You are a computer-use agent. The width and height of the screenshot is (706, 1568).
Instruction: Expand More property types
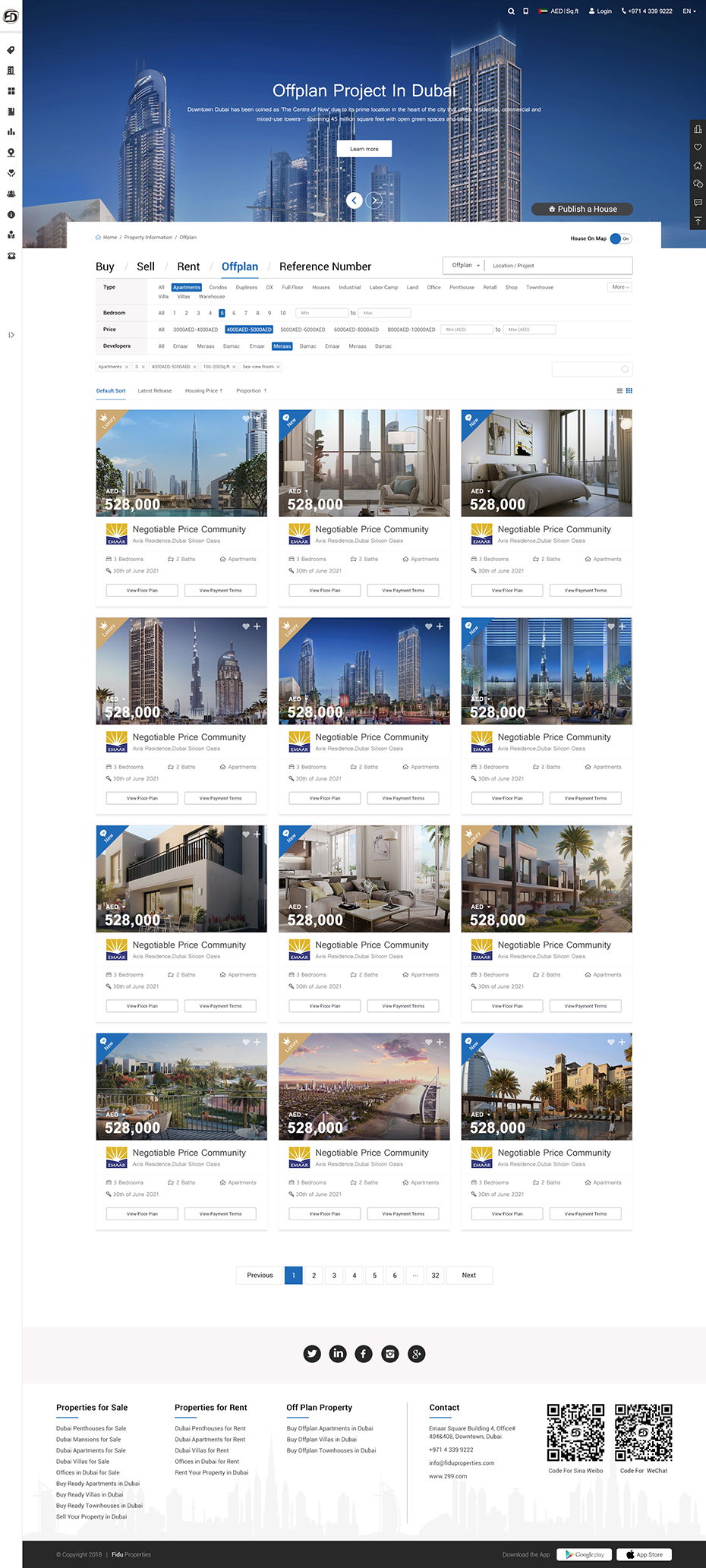tap(619, 287)
